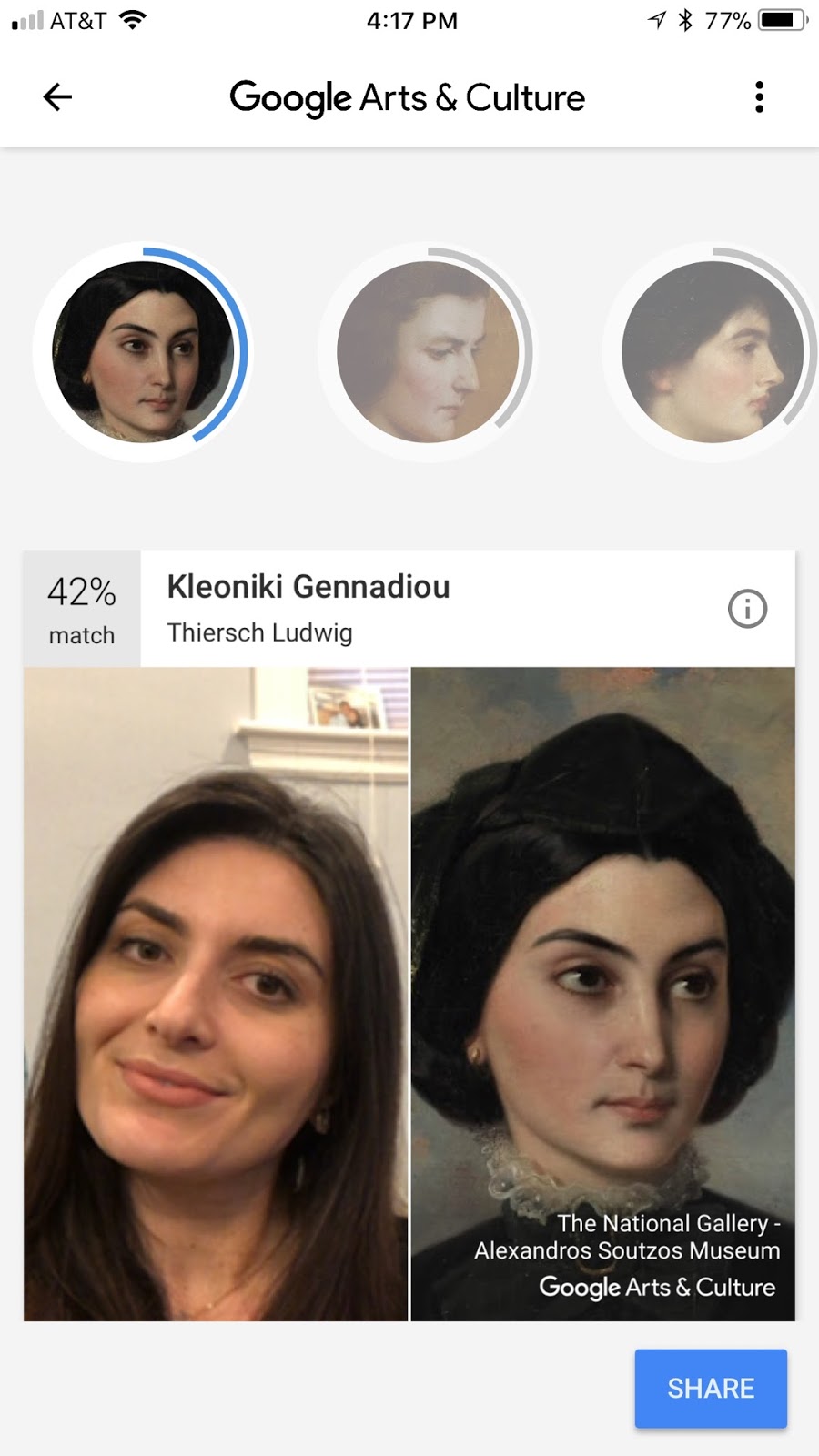This screenshot has width=819, height=1456.
Task: Tap the SHARE button
Action: tap(711, 1388)
